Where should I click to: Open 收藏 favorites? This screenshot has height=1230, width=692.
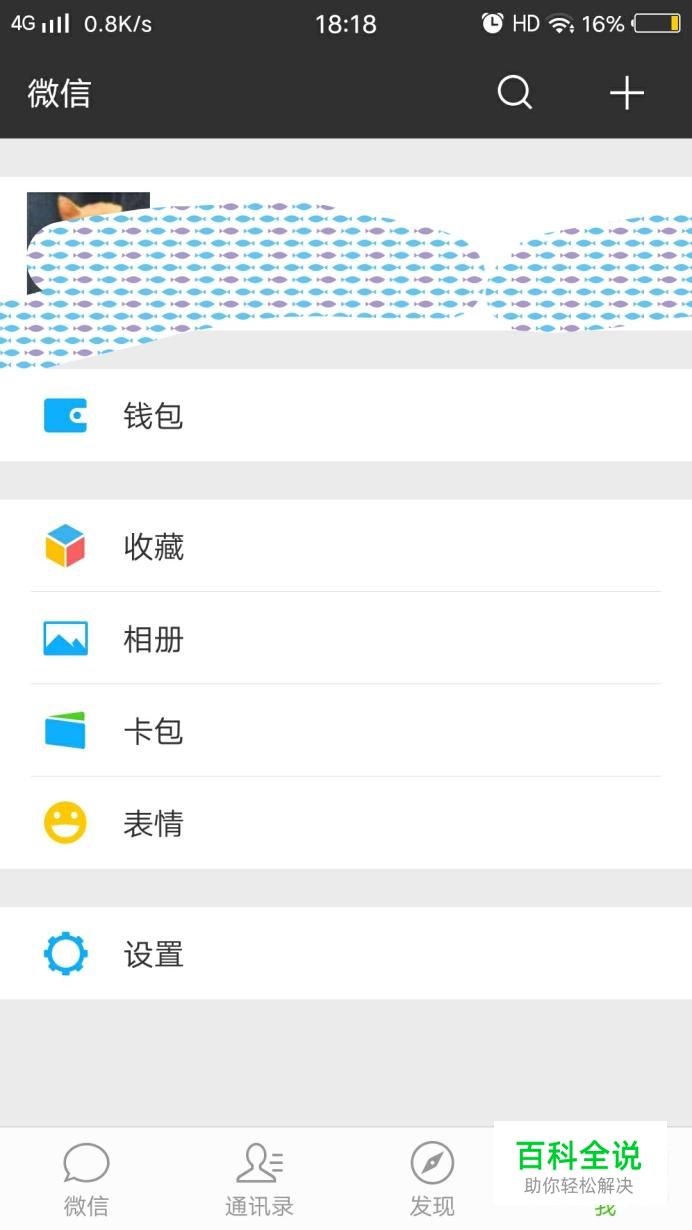(x=345, y=546)
